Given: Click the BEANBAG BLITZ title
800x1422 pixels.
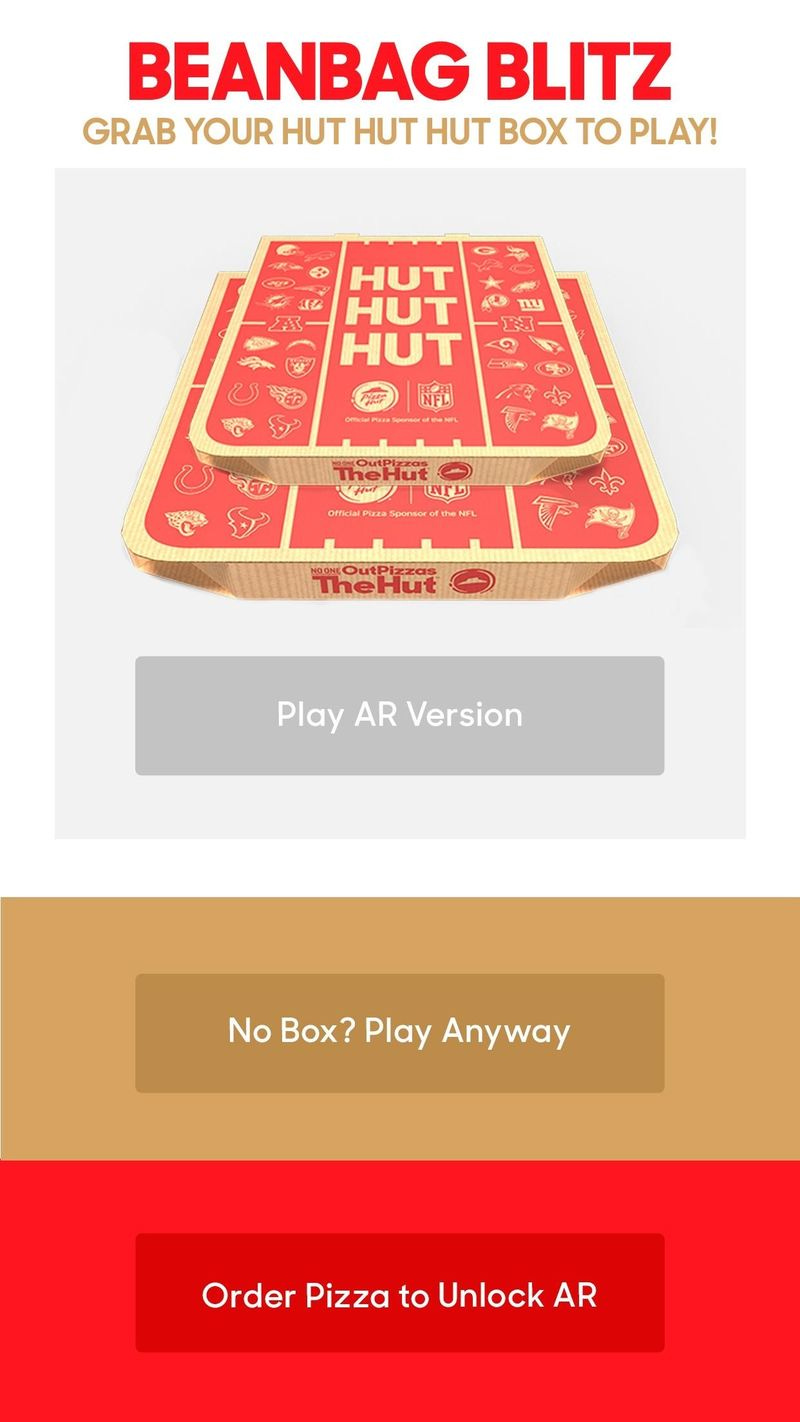Looking at the screenshot, I should point(400,68).
